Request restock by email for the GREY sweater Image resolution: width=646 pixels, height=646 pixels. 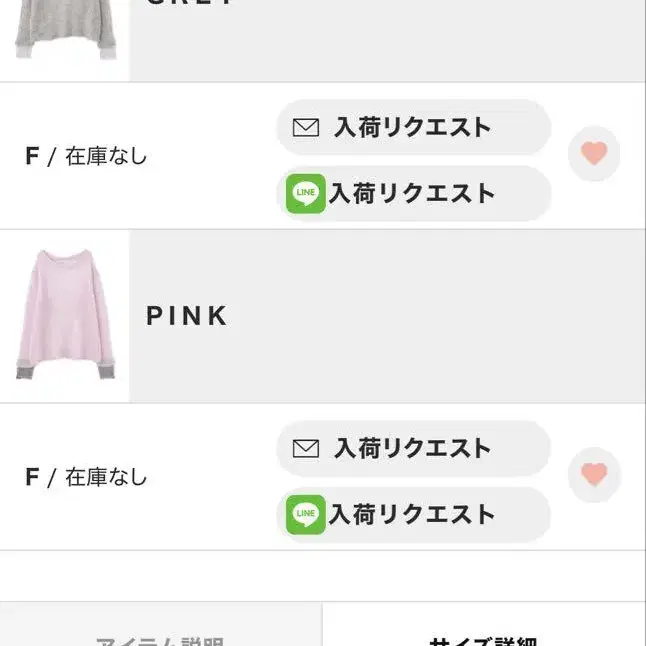413,128
